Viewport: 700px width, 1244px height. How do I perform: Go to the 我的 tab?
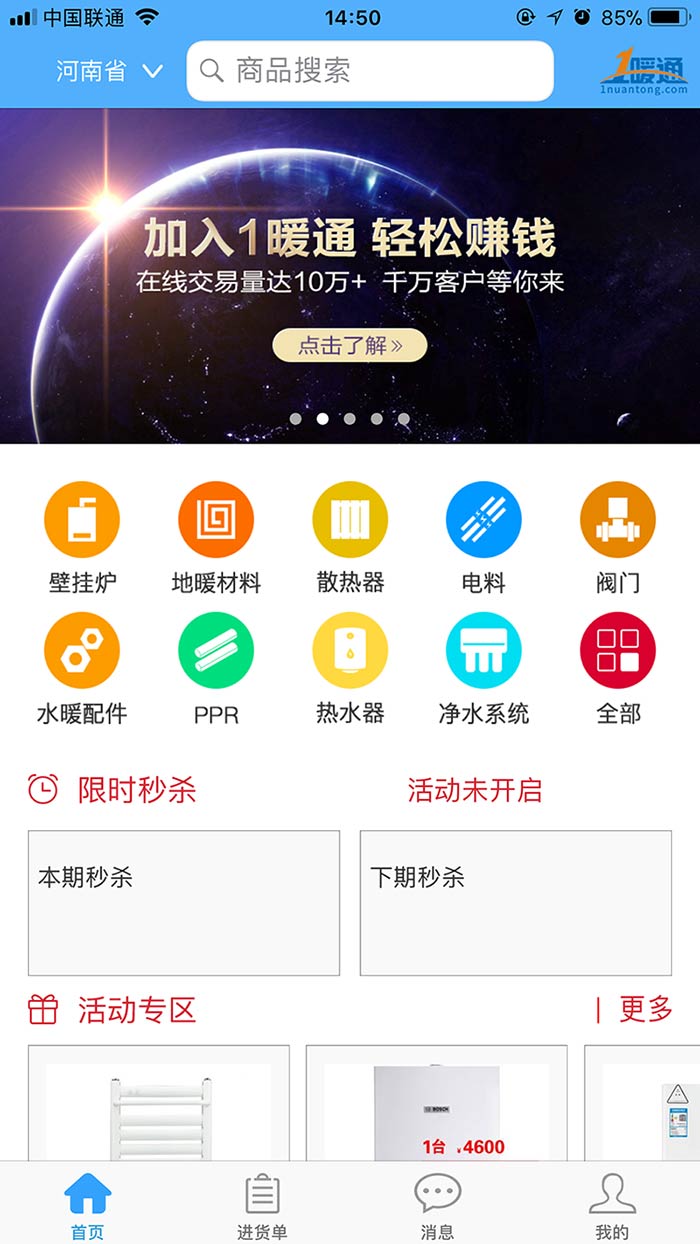pyautogui.click(x=612, y=1206)
